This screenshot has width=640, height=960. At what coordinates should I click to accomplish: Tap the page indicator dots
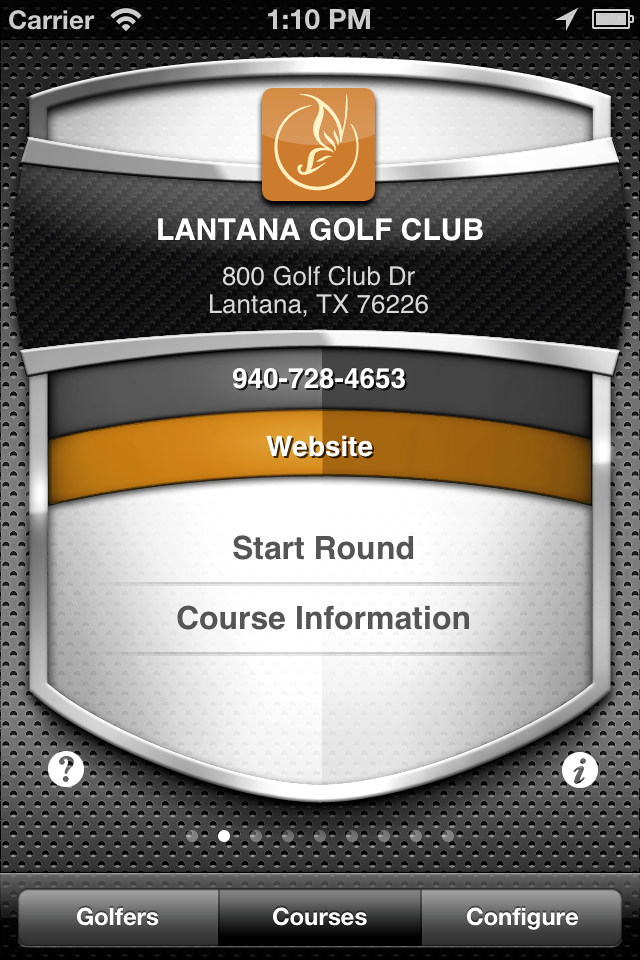pyautogui.click(x=320, y=835)
